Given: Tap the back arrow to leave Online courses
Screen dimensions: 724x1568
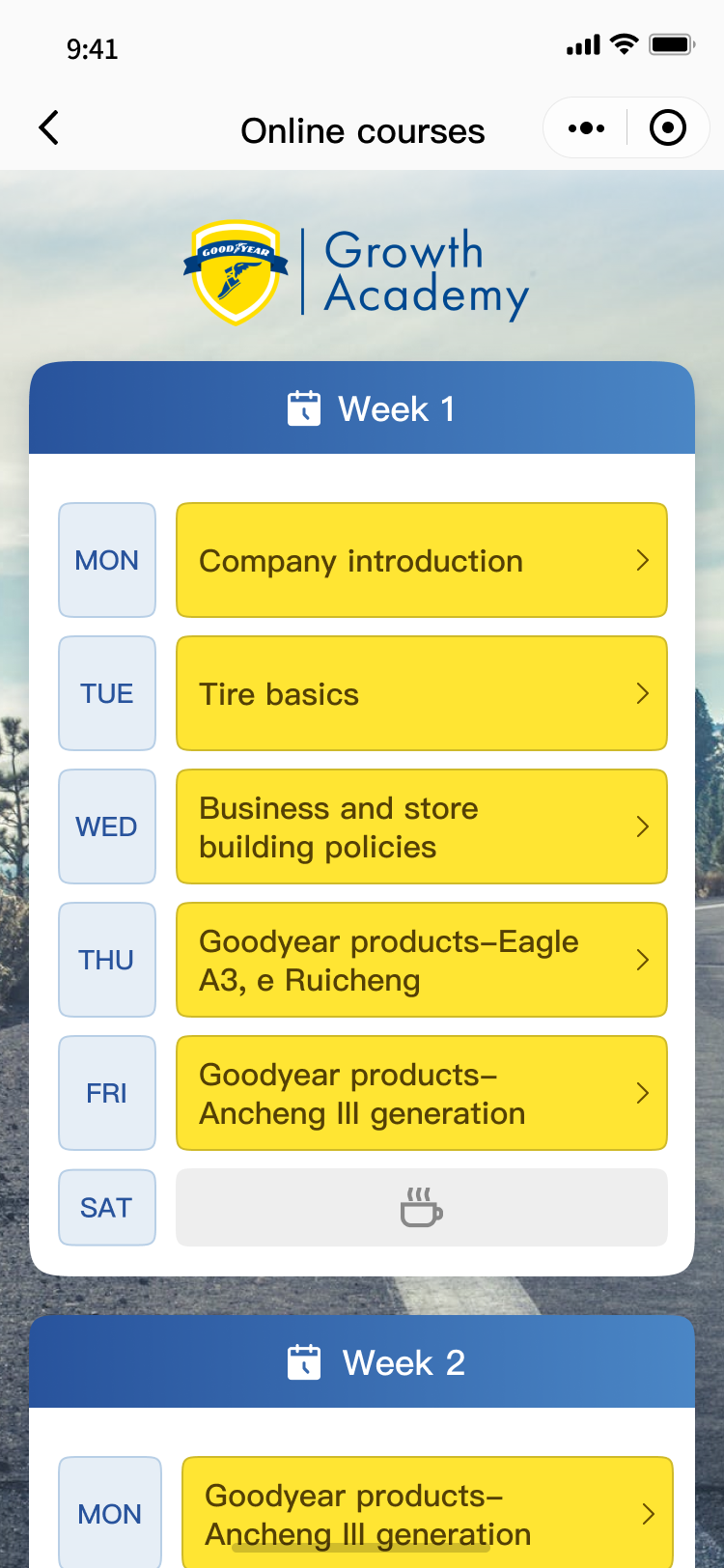Looking at the screenshot, I should click(x=48, y=128).
